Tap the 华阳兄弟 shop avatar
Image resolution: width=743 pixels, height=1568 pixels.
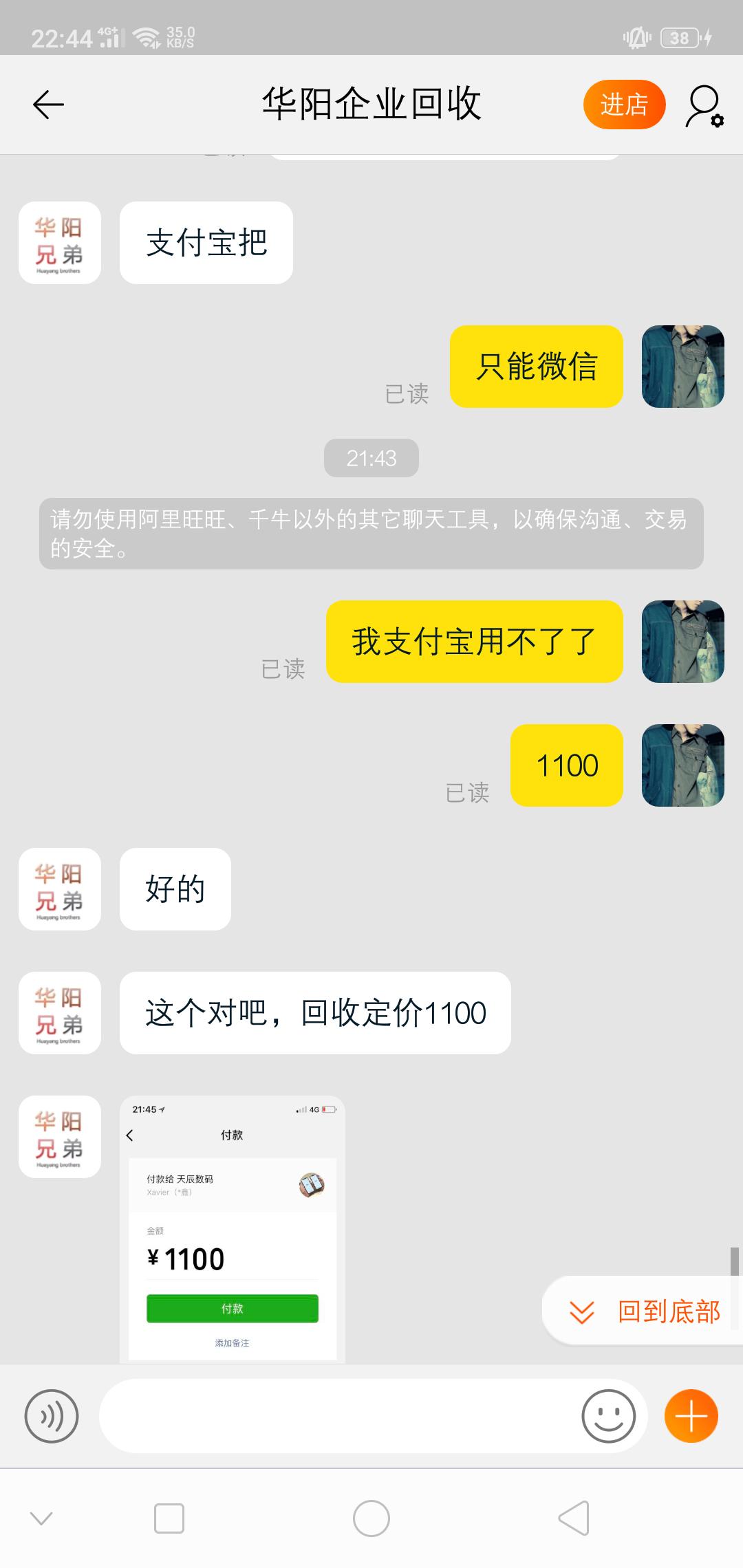pyautogui.click(x=59, y=242)
